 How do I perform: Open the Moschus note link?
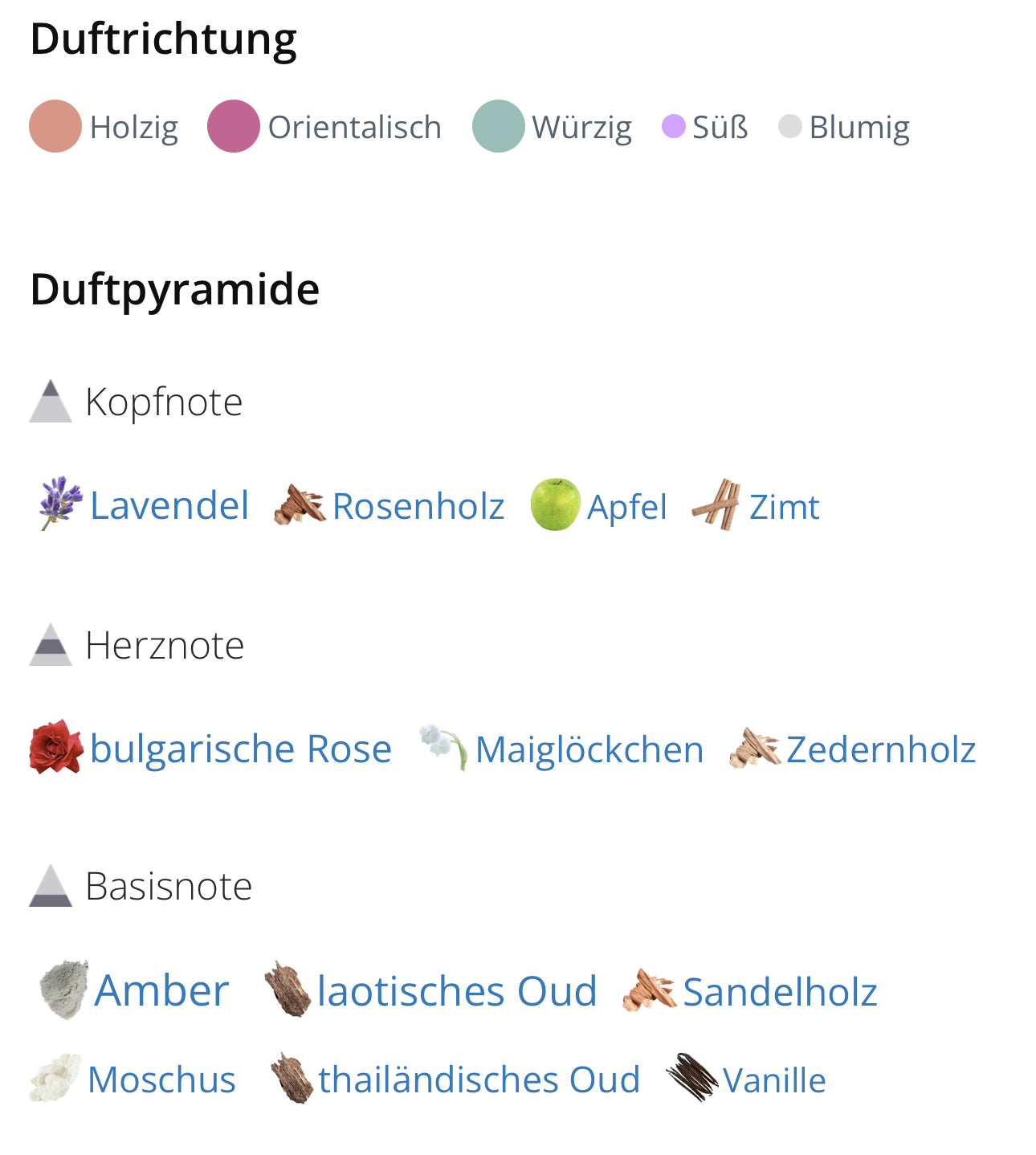point(161,1079)
